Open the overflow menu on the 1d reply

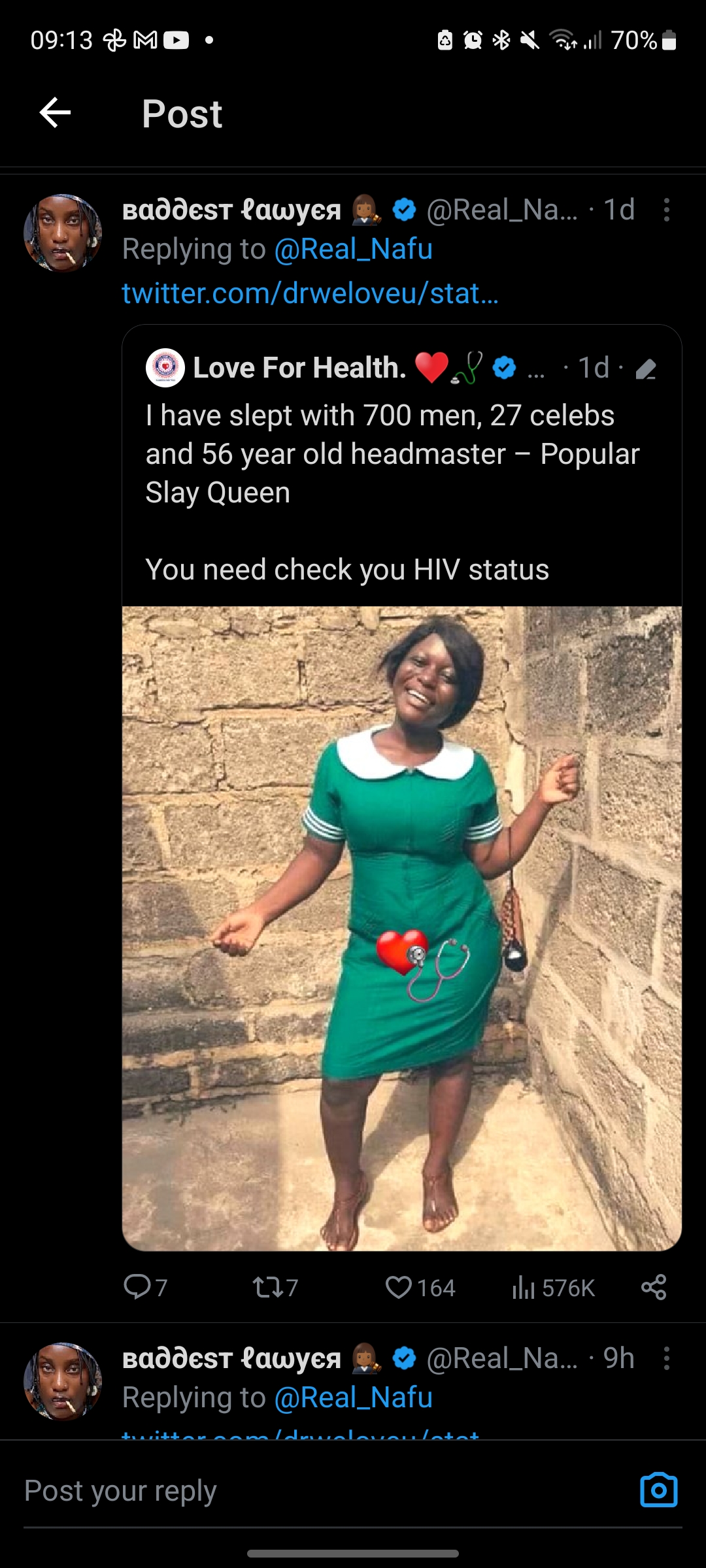[x=666, y=210]
